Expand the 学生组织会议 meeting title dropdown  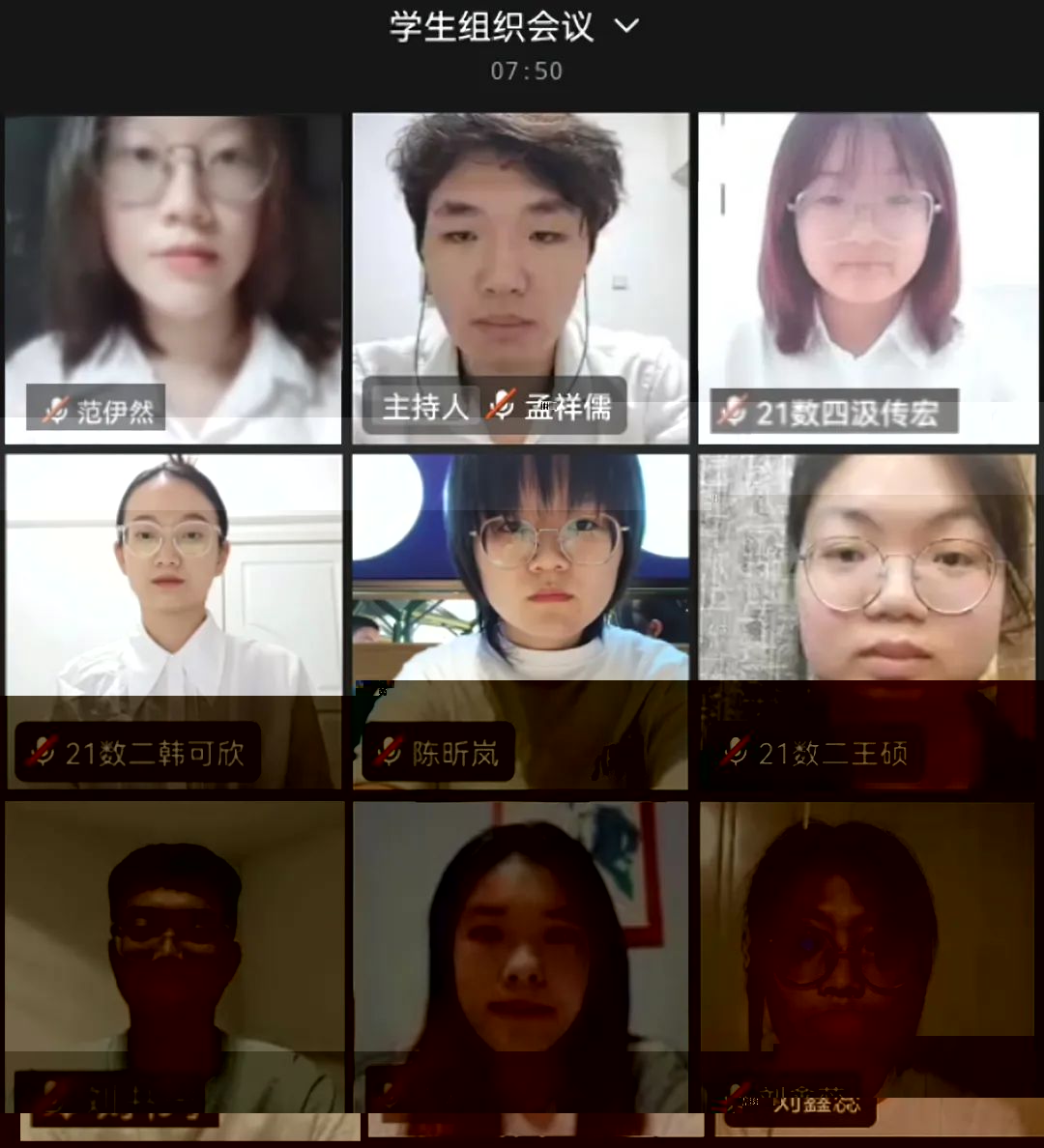coord(626,27)
